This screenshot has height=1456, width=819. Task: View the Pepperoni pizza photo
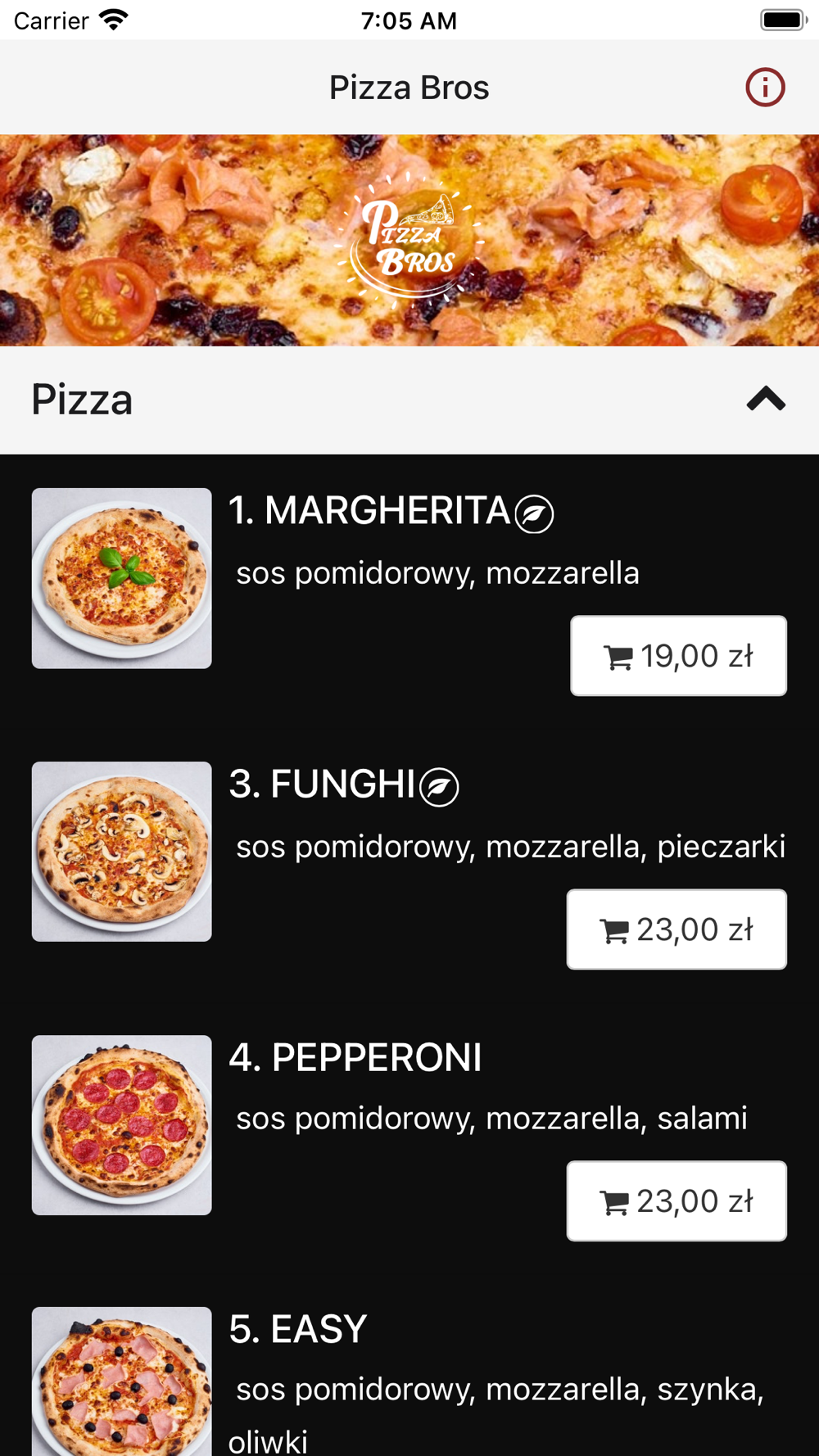click(x=122, y=1125)
